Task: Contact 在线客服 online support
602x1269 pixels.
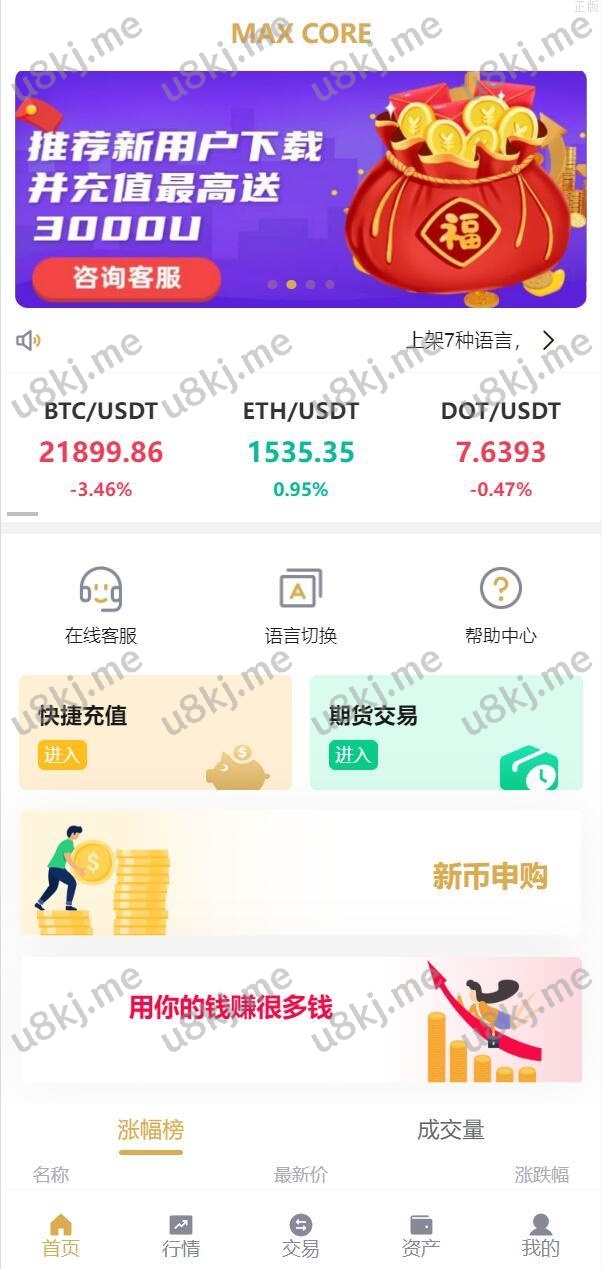Action: 100,605
